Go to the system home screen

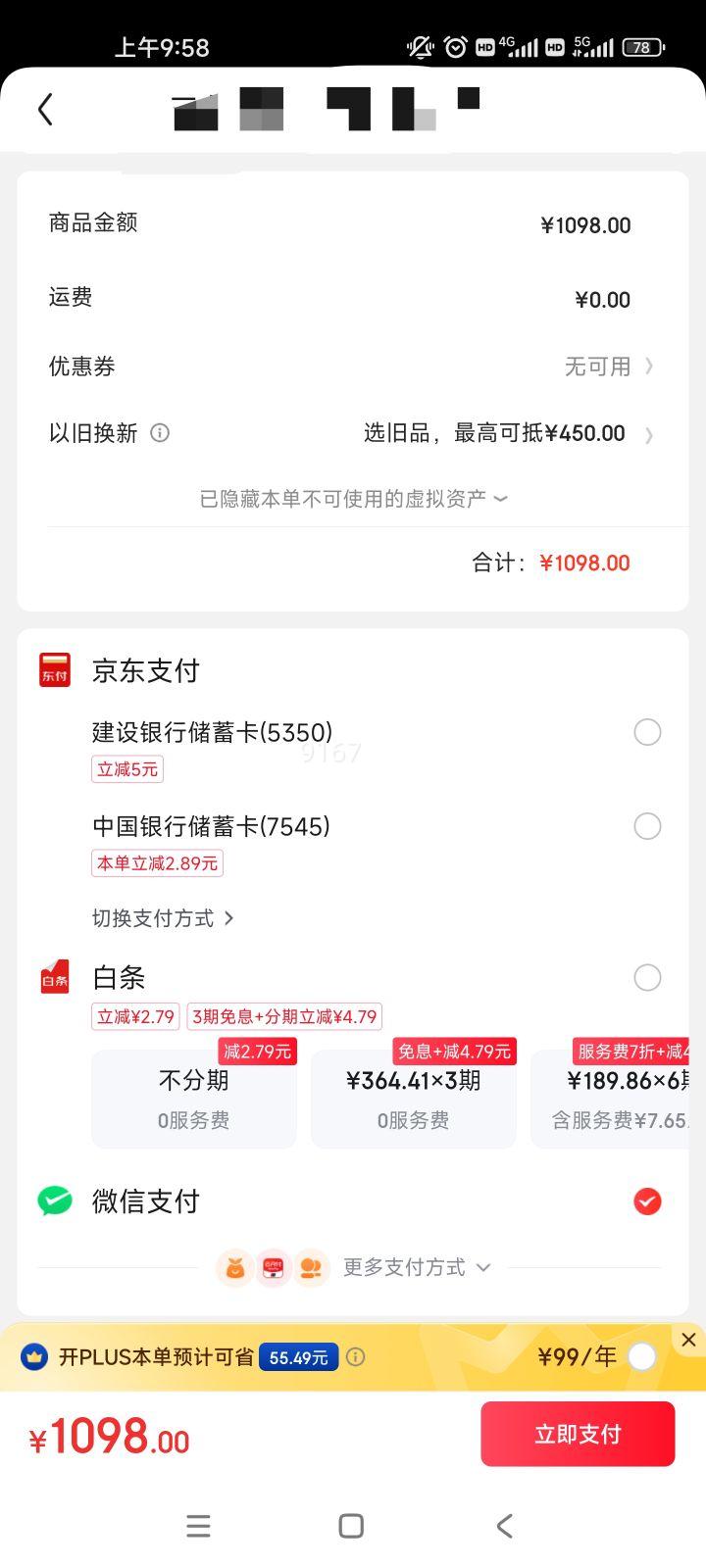click(351, 1526)
